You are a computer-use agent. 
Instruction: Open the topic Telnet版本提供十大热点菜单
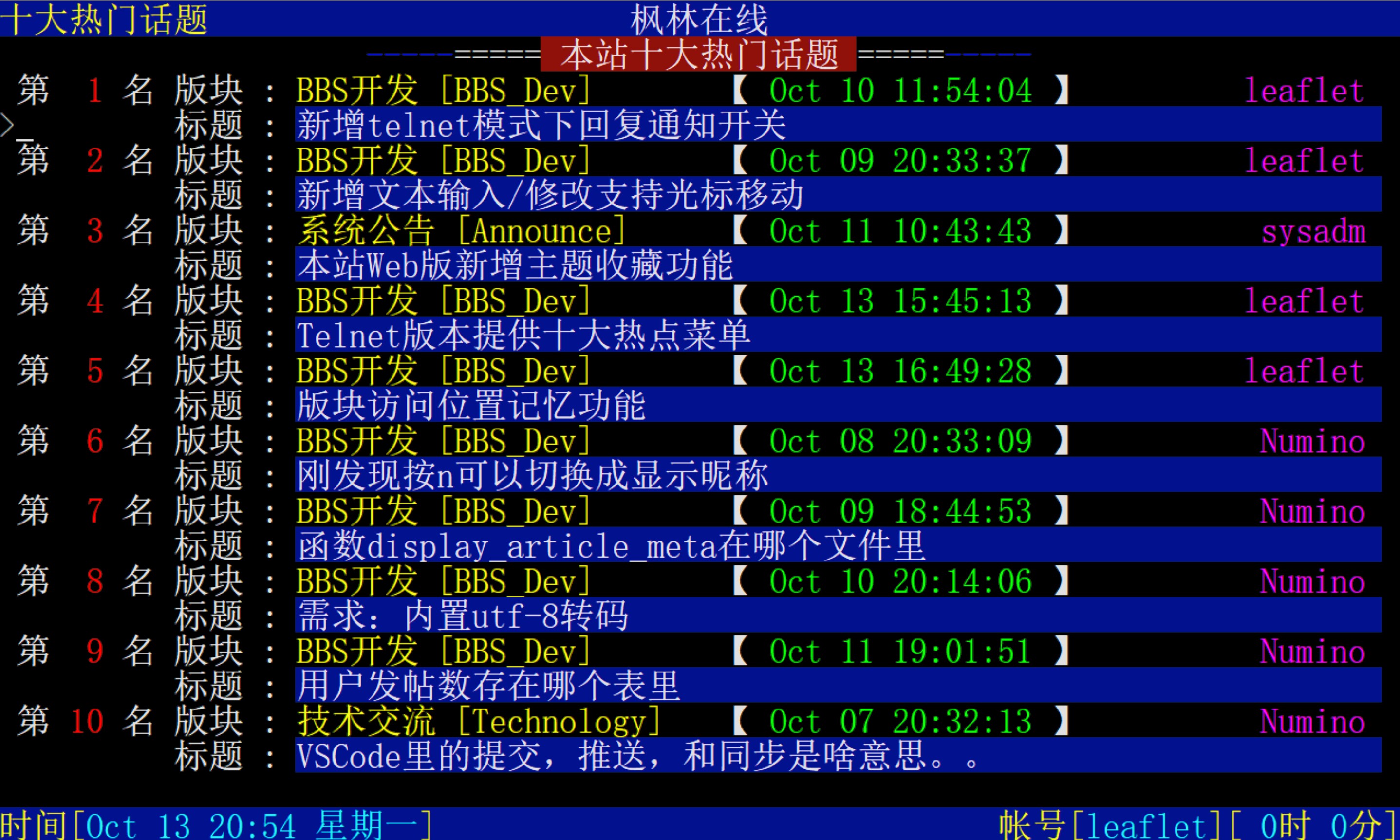[x=523, y=335]
